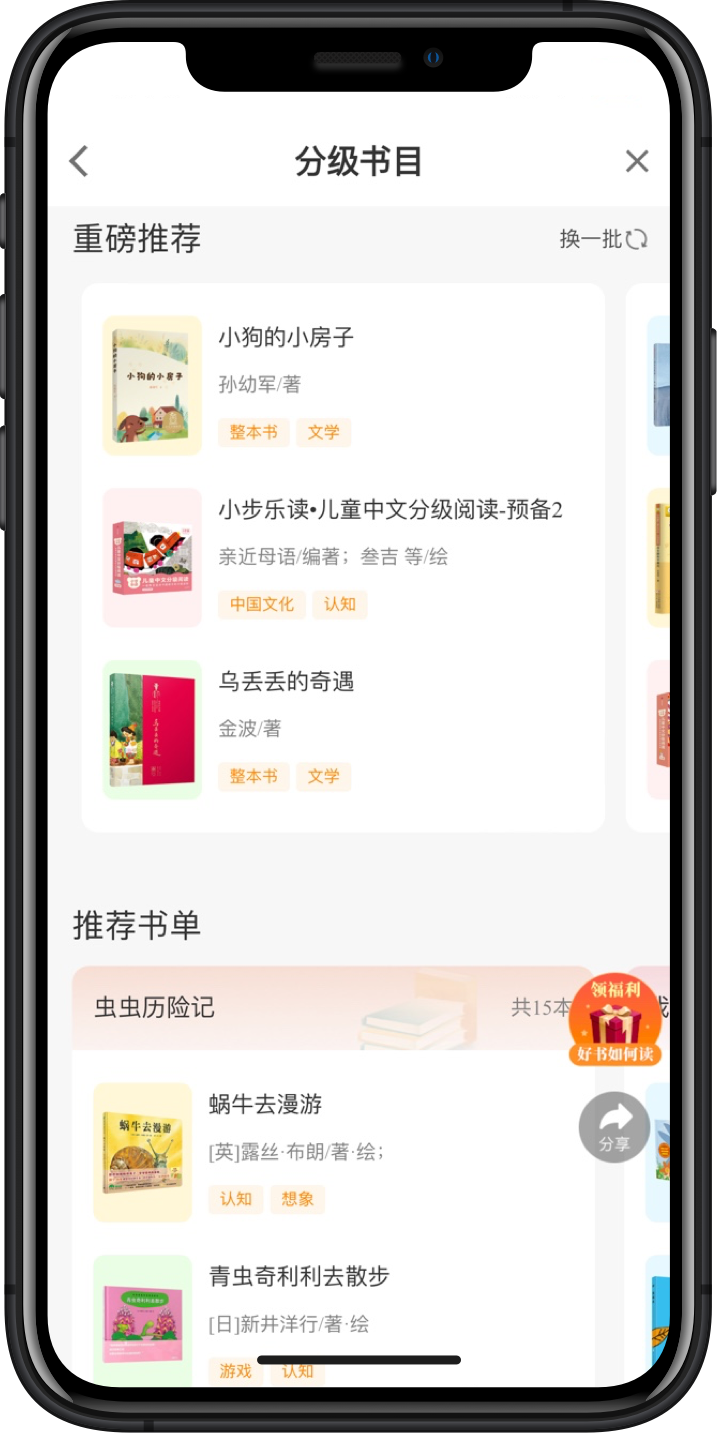Open 小步乐读•儿童中文分级阅读-预备2
Screen dimensions: 717x1434
(390, 510)
